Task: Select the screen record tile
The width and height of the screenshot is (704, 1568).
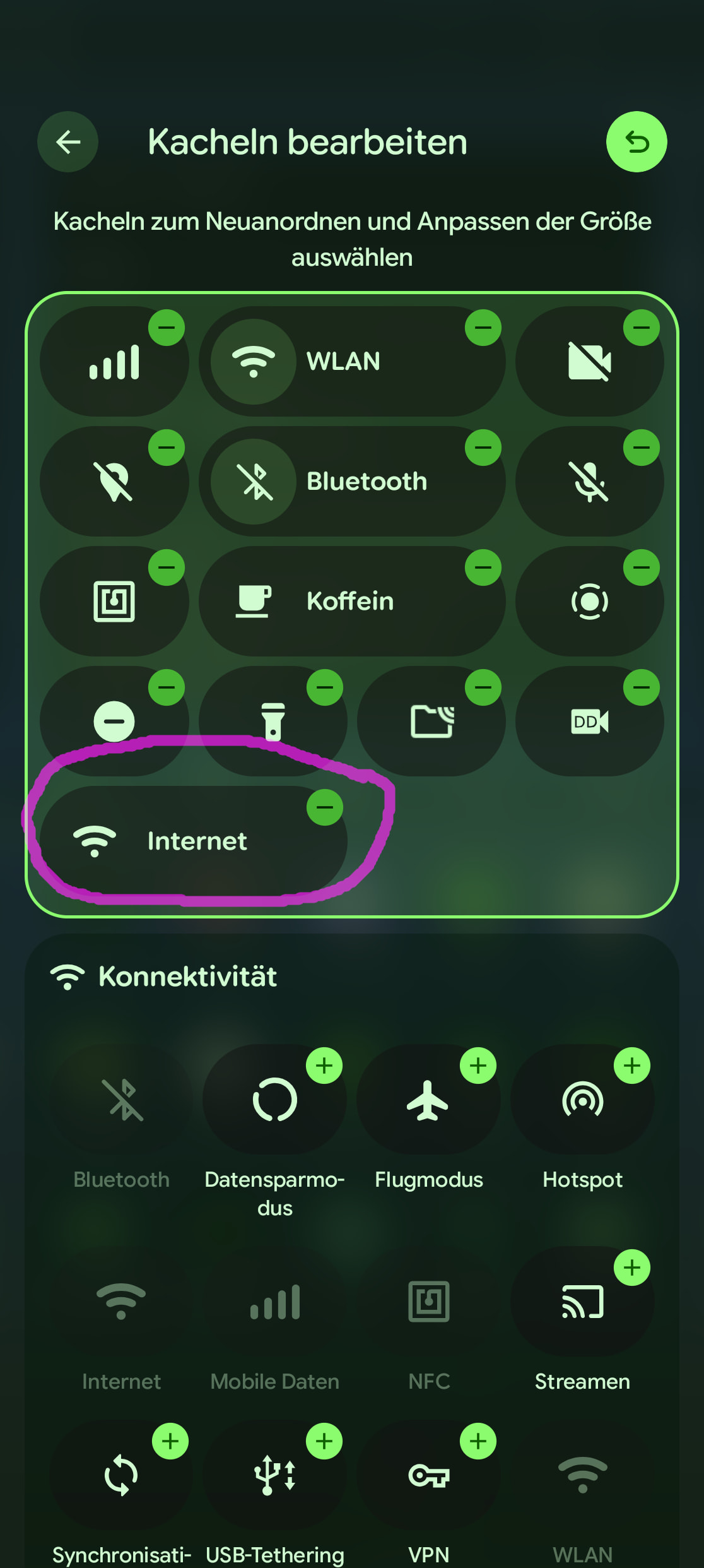Action: pos(589,601)
